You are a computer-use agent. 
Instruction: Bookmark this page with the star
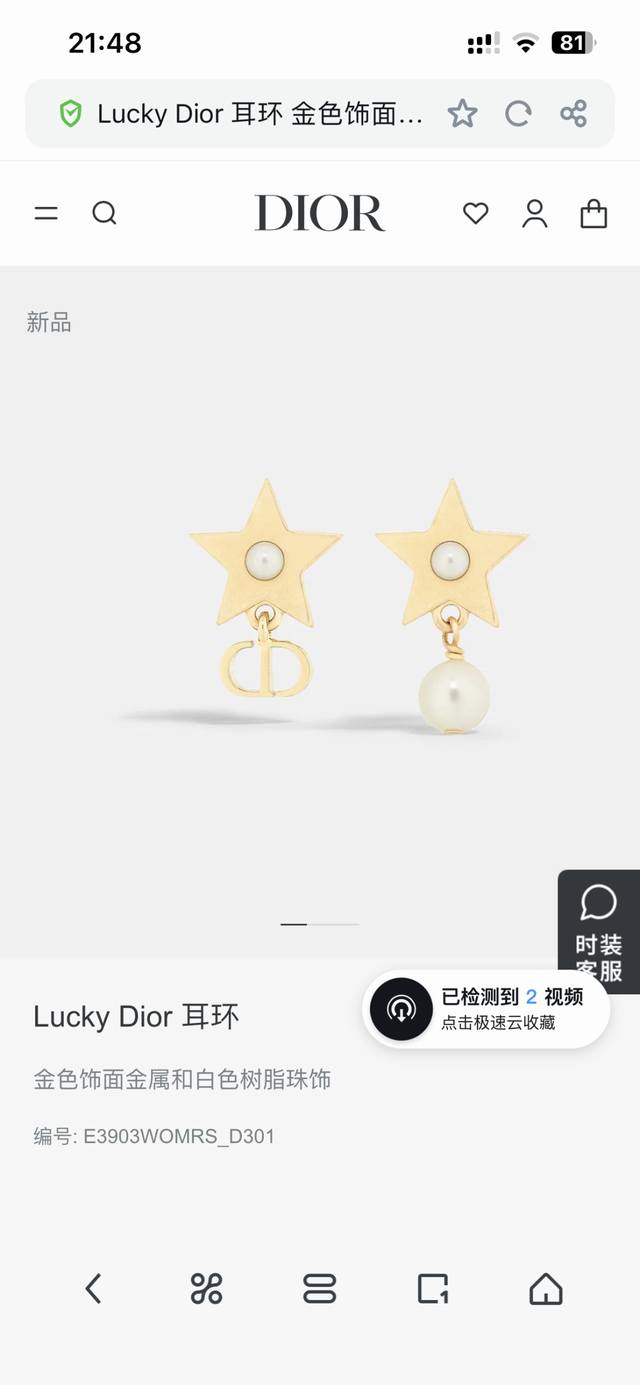[x=462, y=114]
